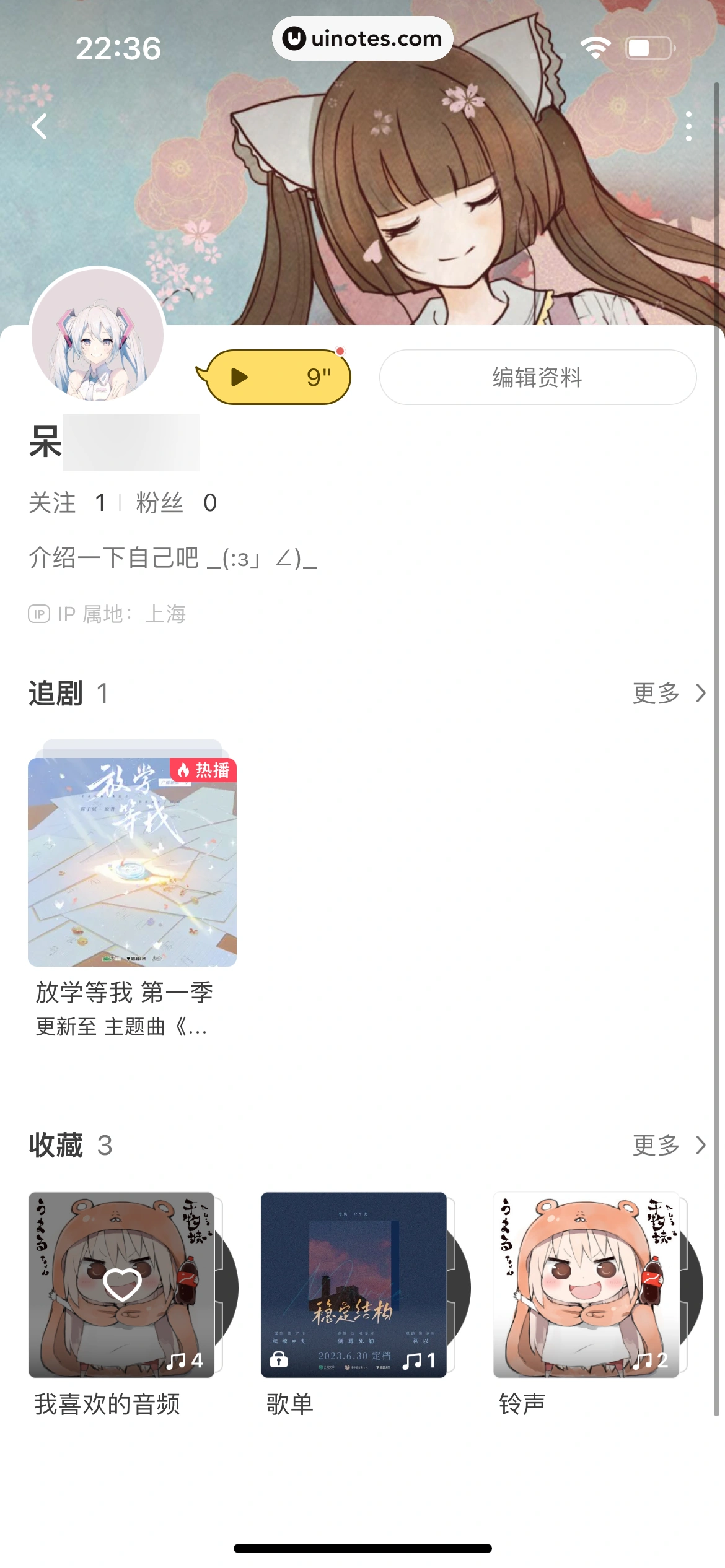
Task: Open the 我喜欢的音频 collection
Action: click(x=122, y=1285)
